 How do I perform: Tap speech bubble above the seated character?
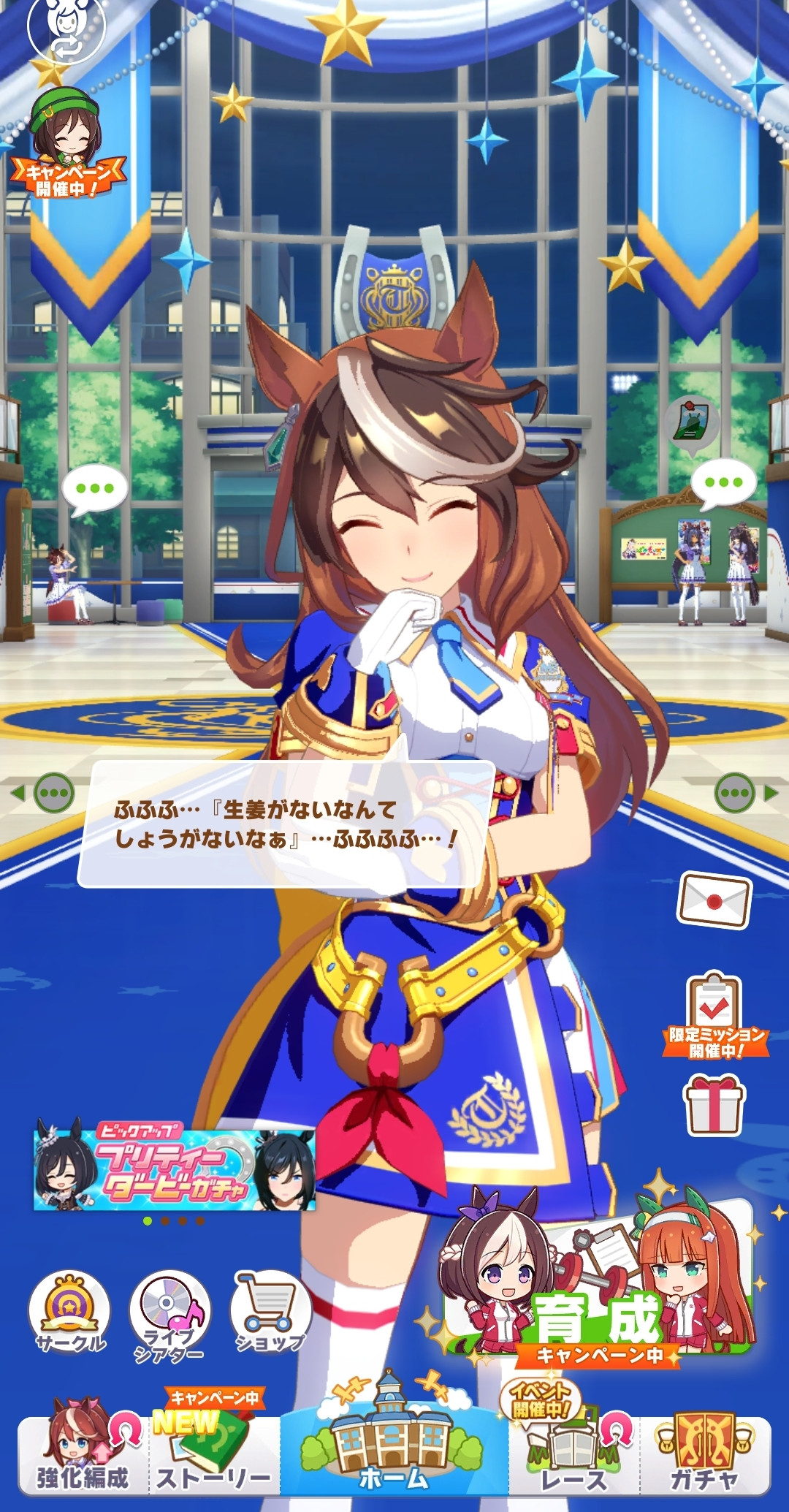95,489
